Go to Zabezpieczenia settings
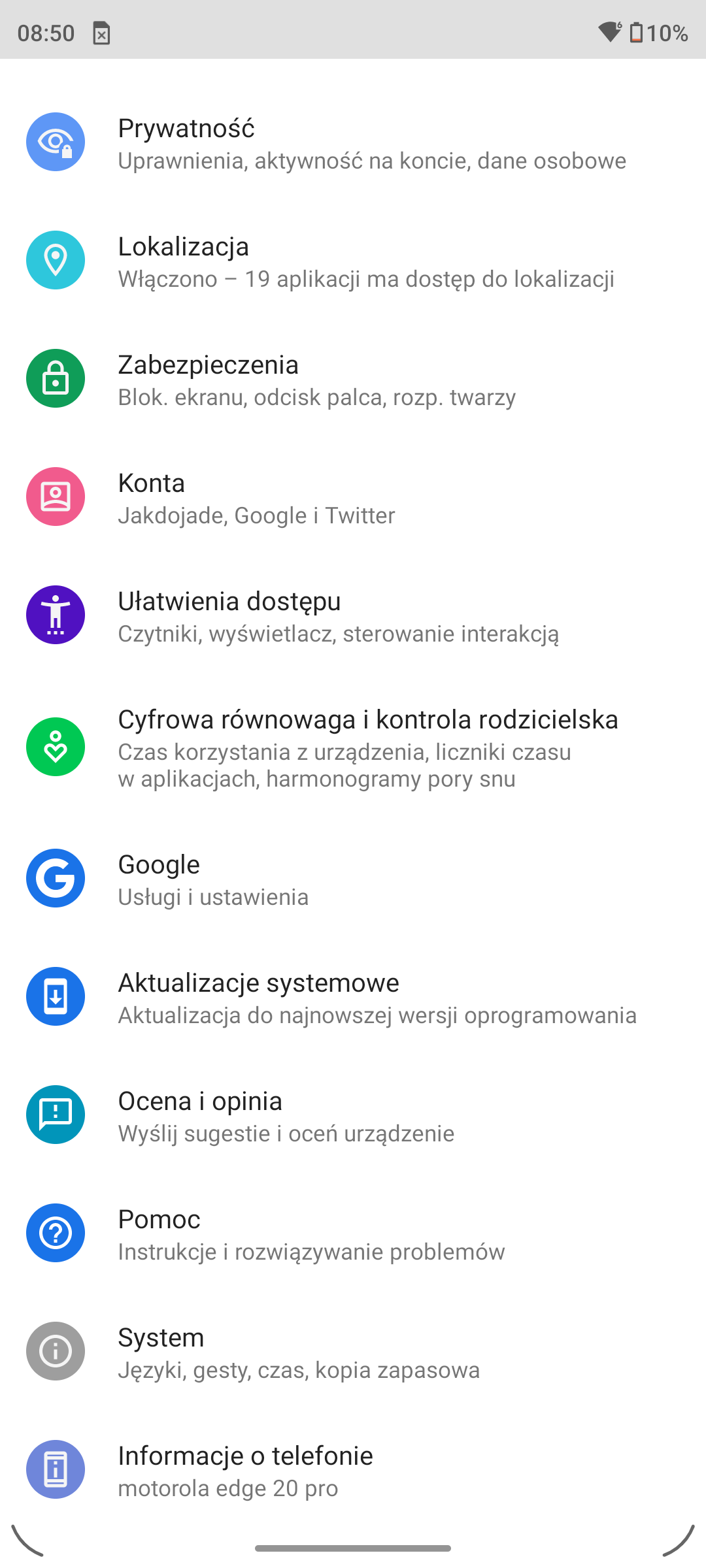The height and width of the screenshot is (1568, 706). tap(353, 378)
